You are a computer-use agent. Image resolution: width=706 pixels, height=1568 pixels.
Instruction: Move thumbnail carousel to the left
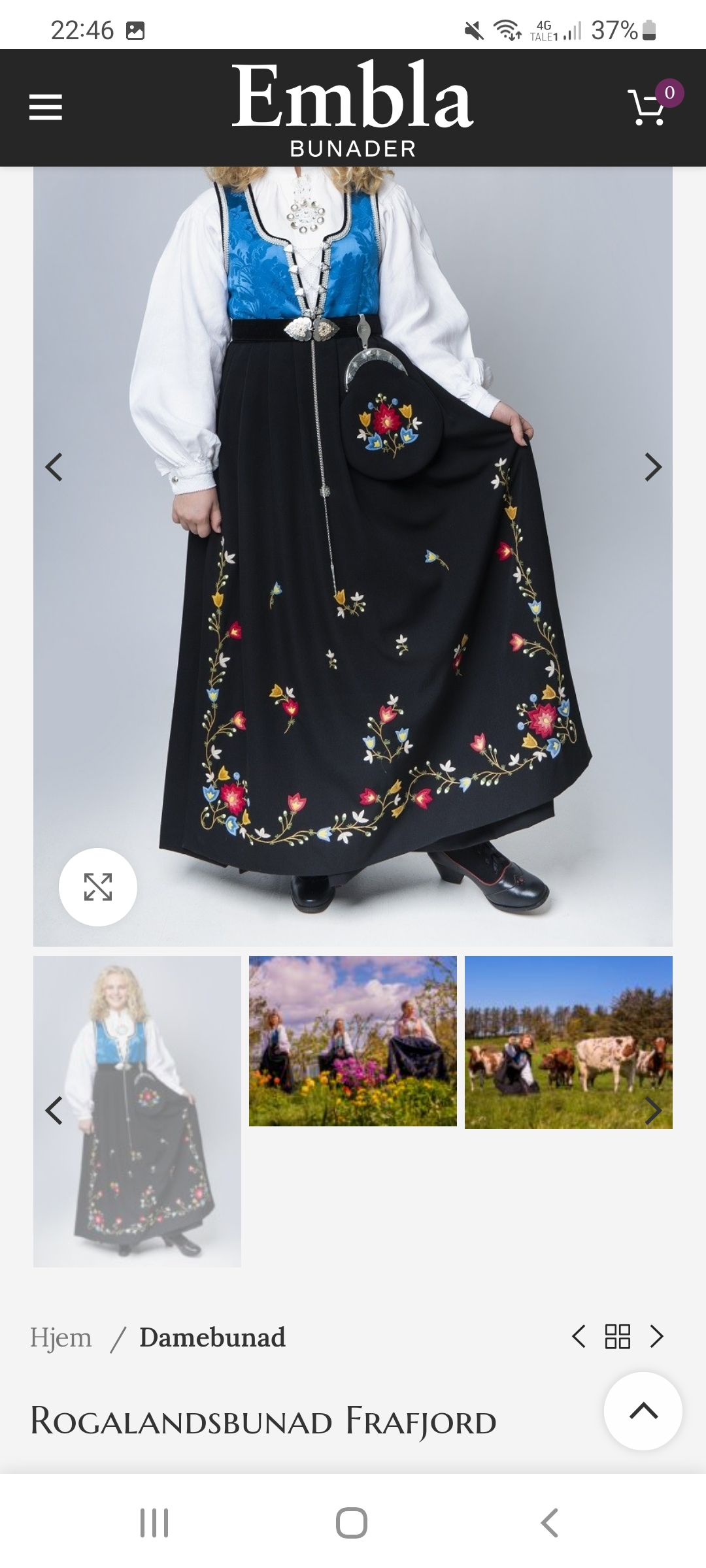[54, 1110]
